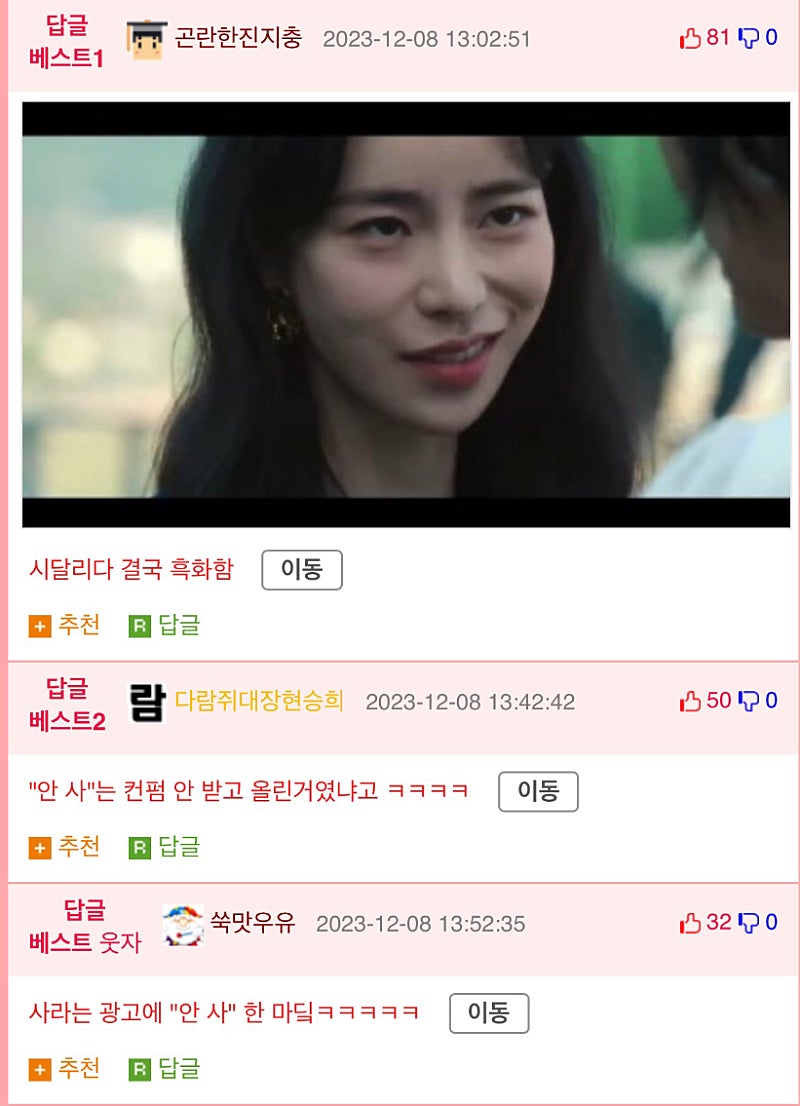Image resolution: width=800 pixels, height=1106 pixels.
Task: Downvote 쑥맛우유's comment
Action: tap(748, 923)
